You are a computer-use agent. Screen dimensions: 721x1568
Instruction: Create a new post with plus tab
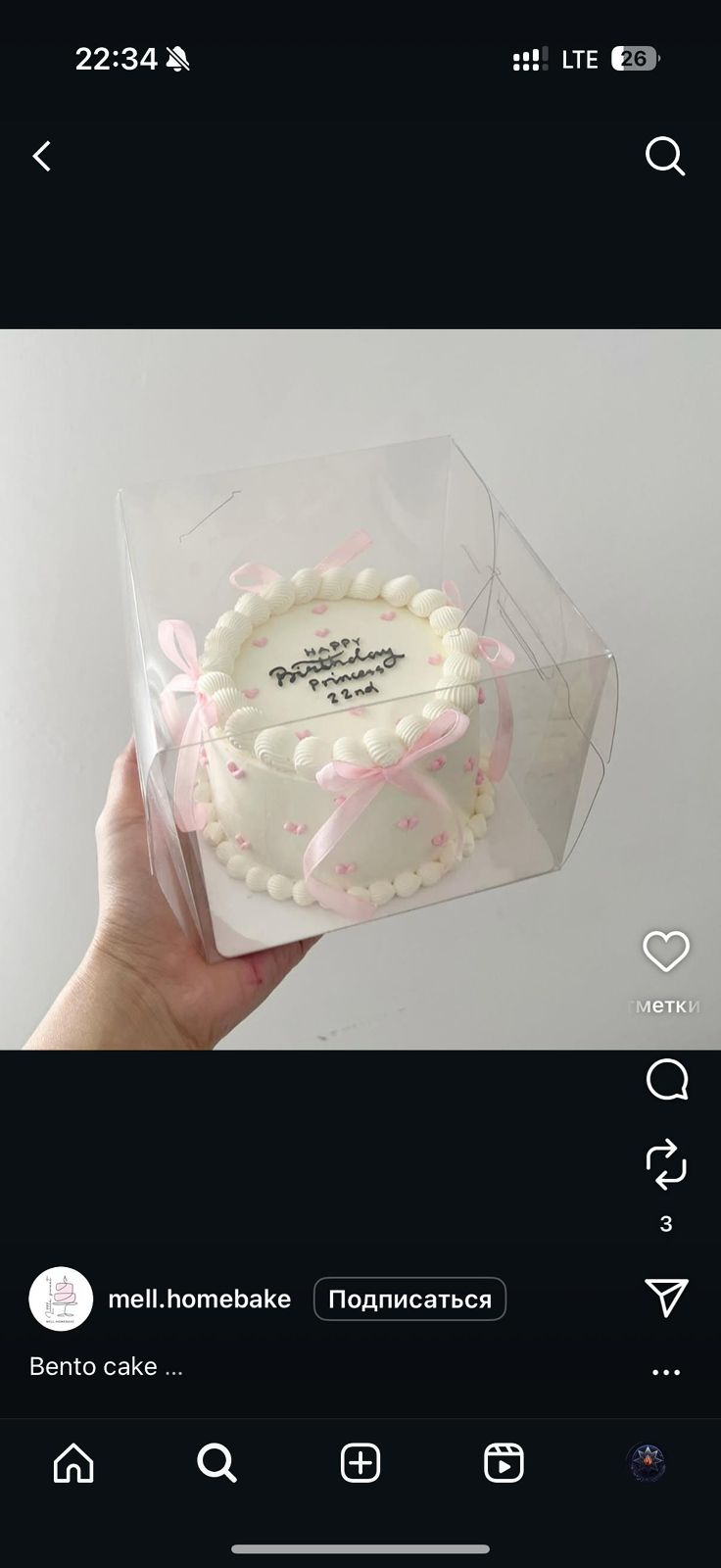coord(360,1463)
